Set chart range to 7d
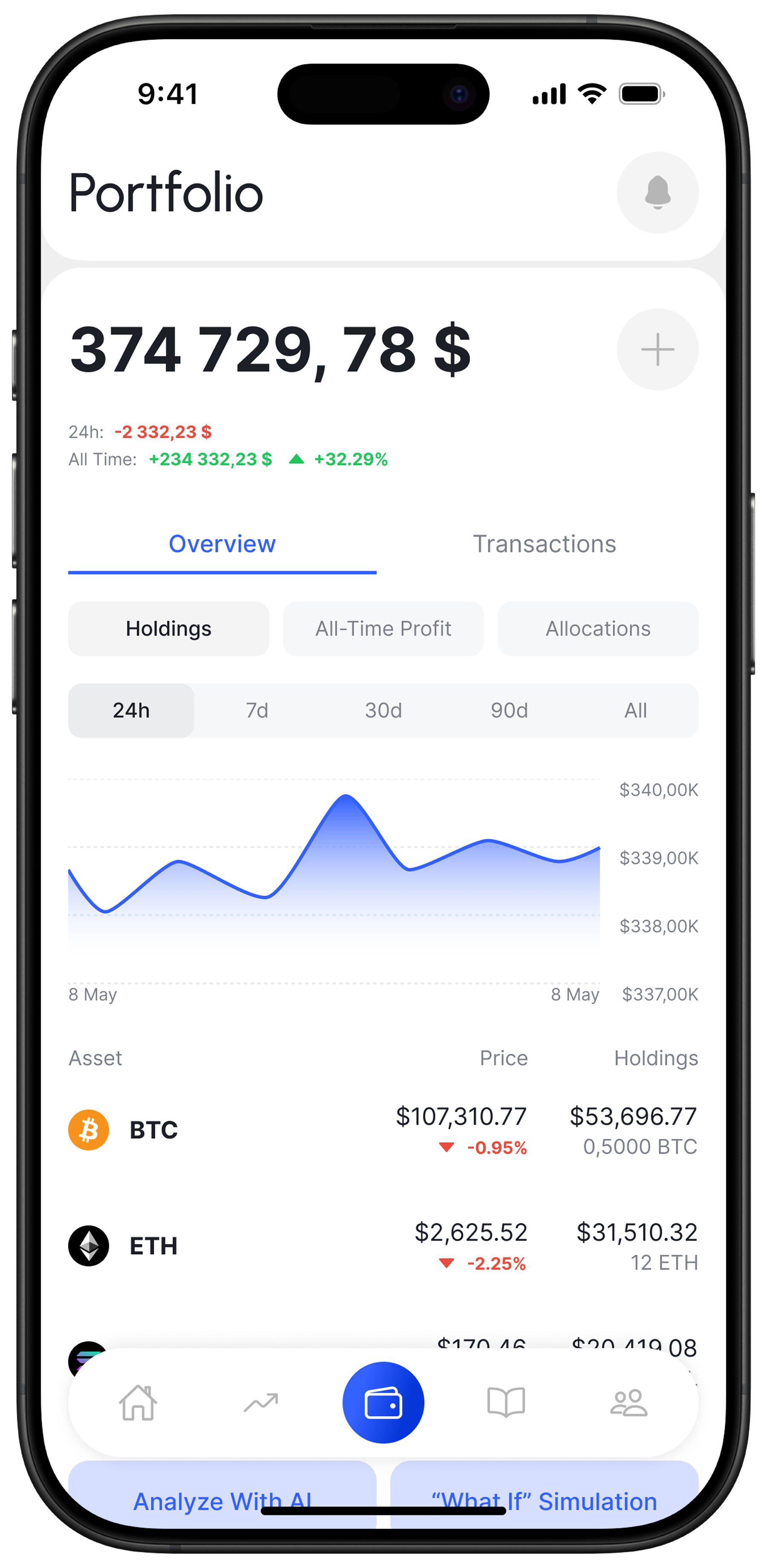Screen dimensions: 767x1568 tap(257, 710)
